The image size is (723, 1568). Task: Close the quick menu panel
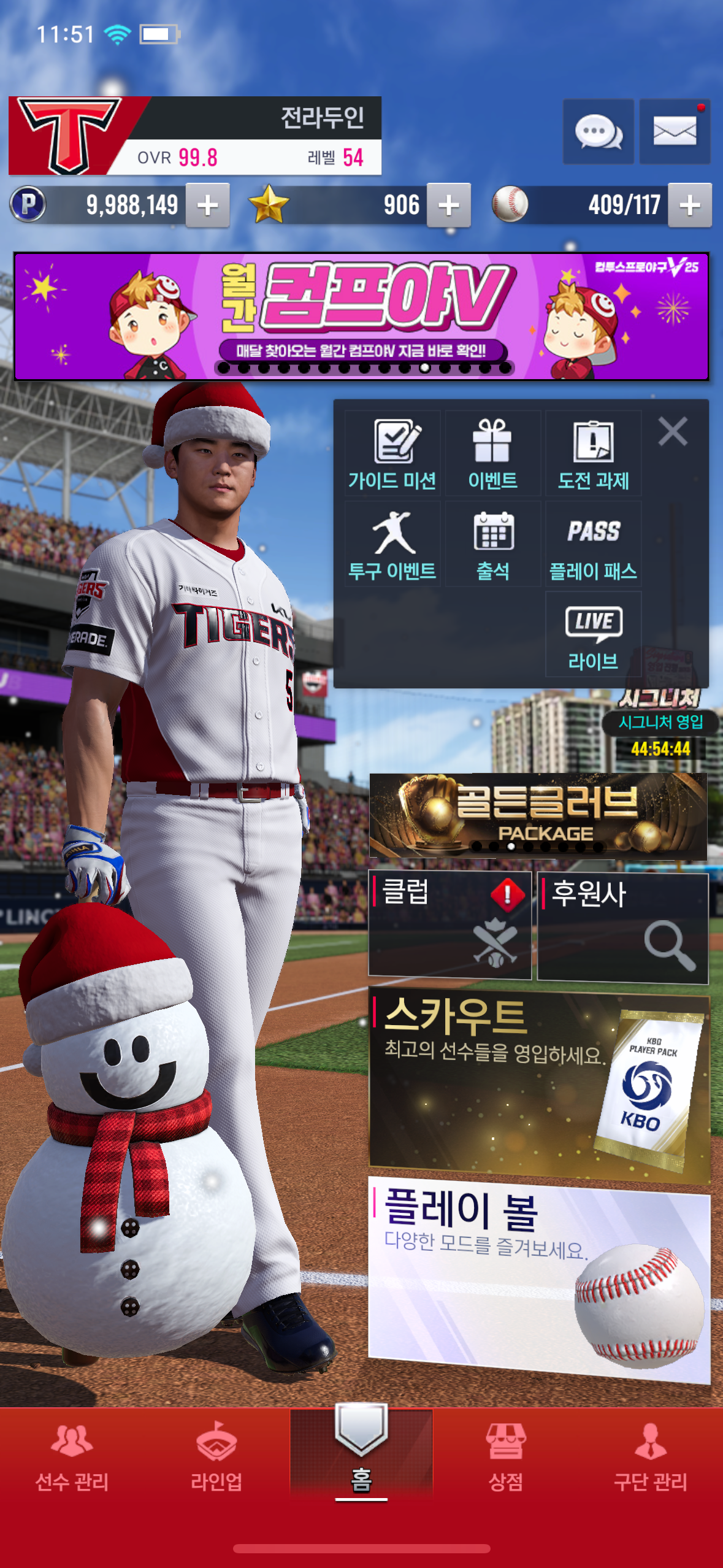(673, 431)
